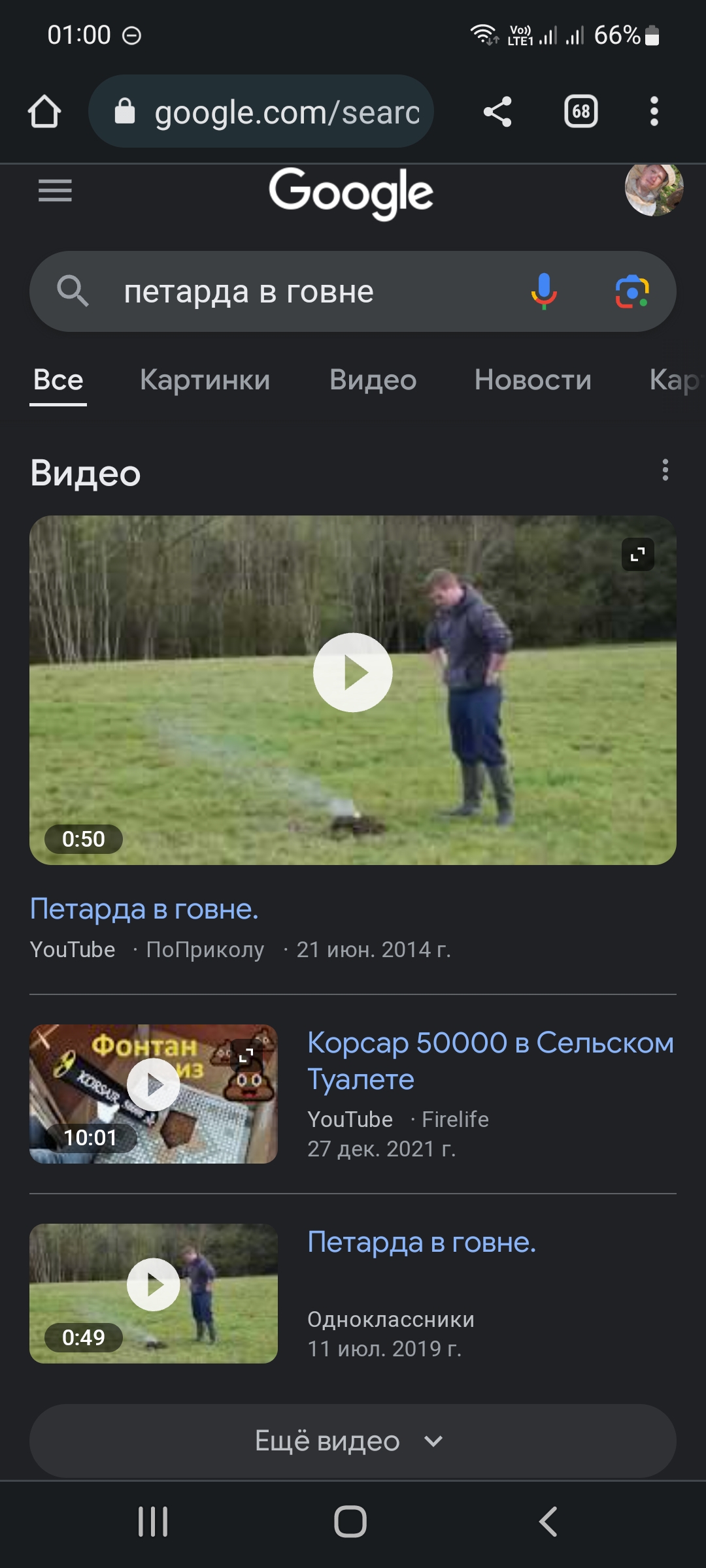Switch to the Видео tab
This screenshot has height=1568, width=706.
click(373, 380)
